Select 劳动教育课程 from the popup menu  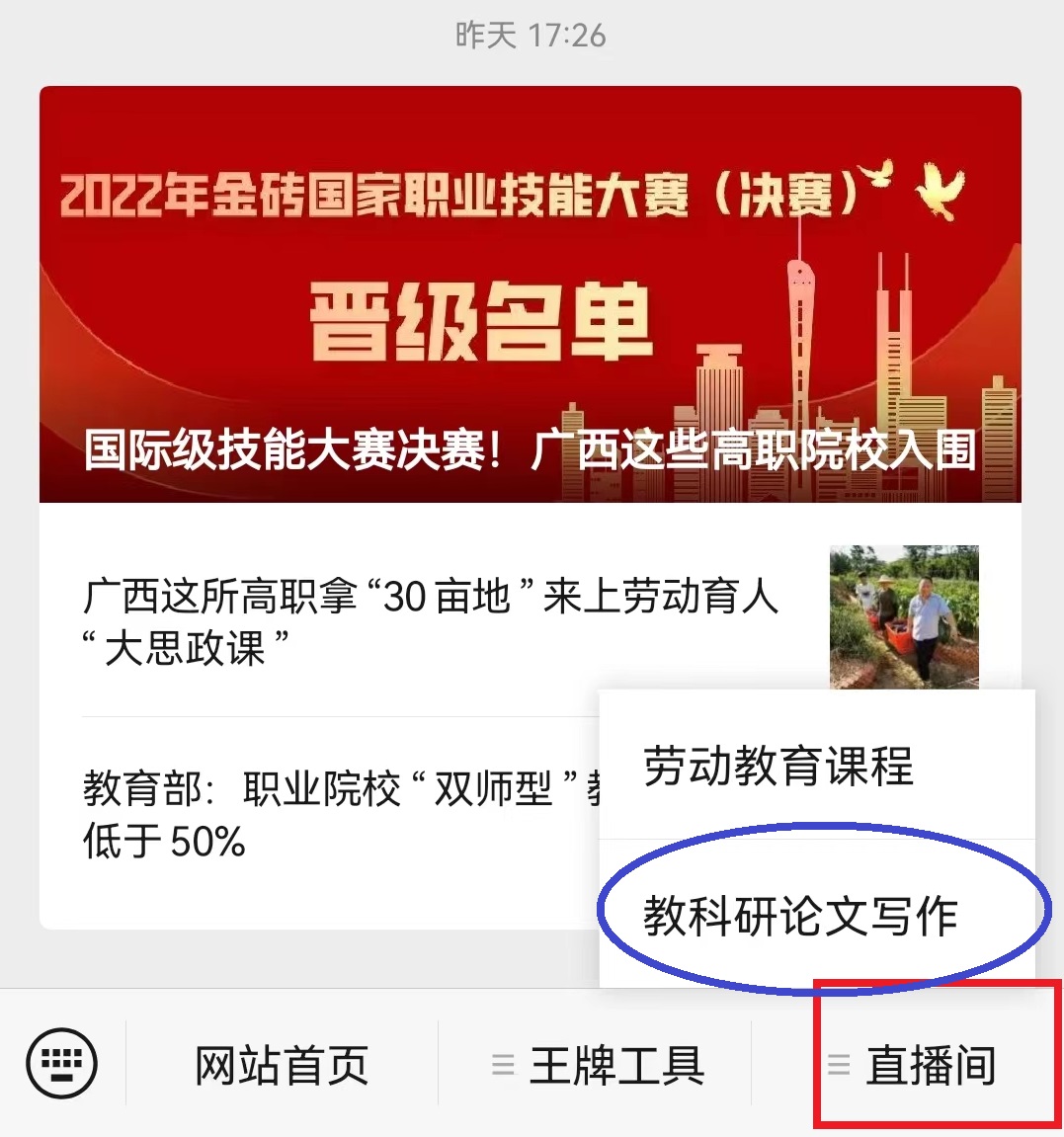pyautogui.click(x=778, y=766)
